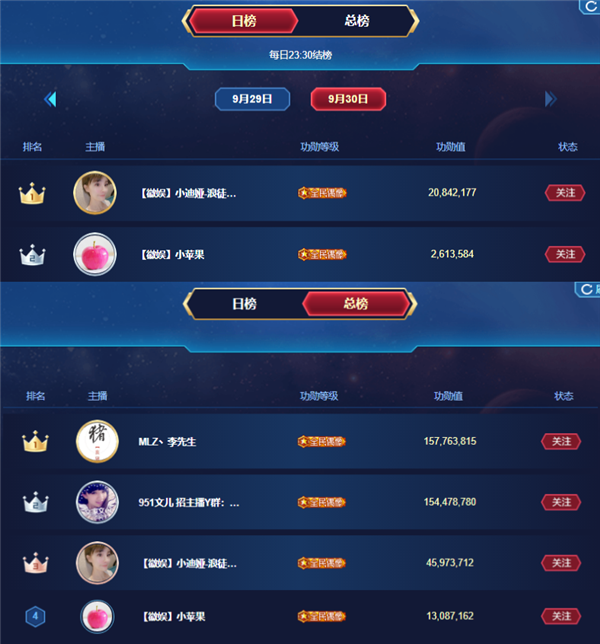Follow 小苹果 scoring 13,087,162
This screenshot has width=600, height=644.
560,616
